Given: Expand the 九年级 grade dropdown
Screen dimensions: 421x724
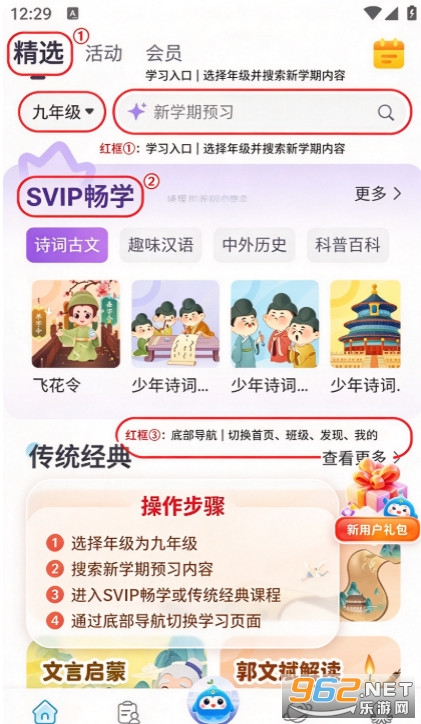Looking at the screenshot, I should click(x=63, y=111).
